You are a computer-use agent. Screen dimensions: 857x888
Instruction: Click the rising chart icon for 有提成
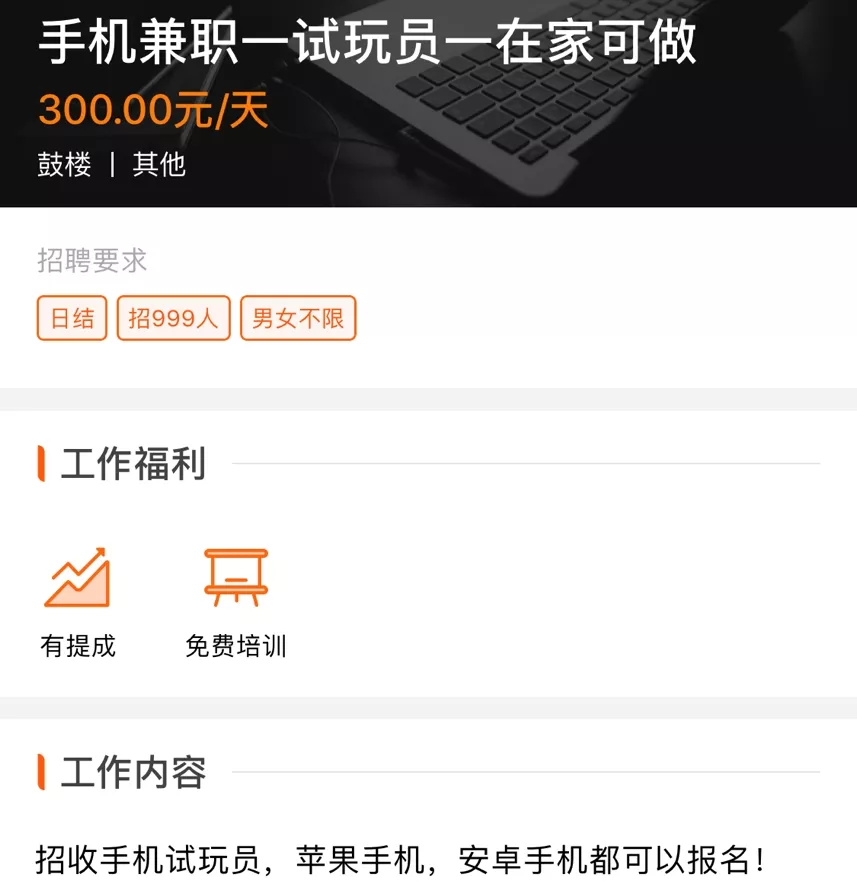pyautogui.click(x=75, y=577)
